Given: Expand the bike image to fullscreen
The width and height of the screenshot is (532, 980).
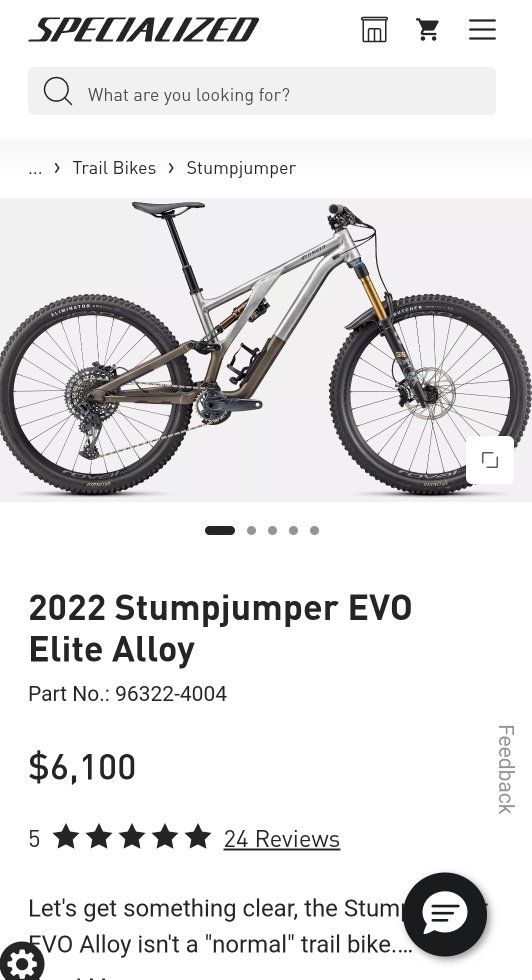Looking at the screenshot, I should (490, 461).
